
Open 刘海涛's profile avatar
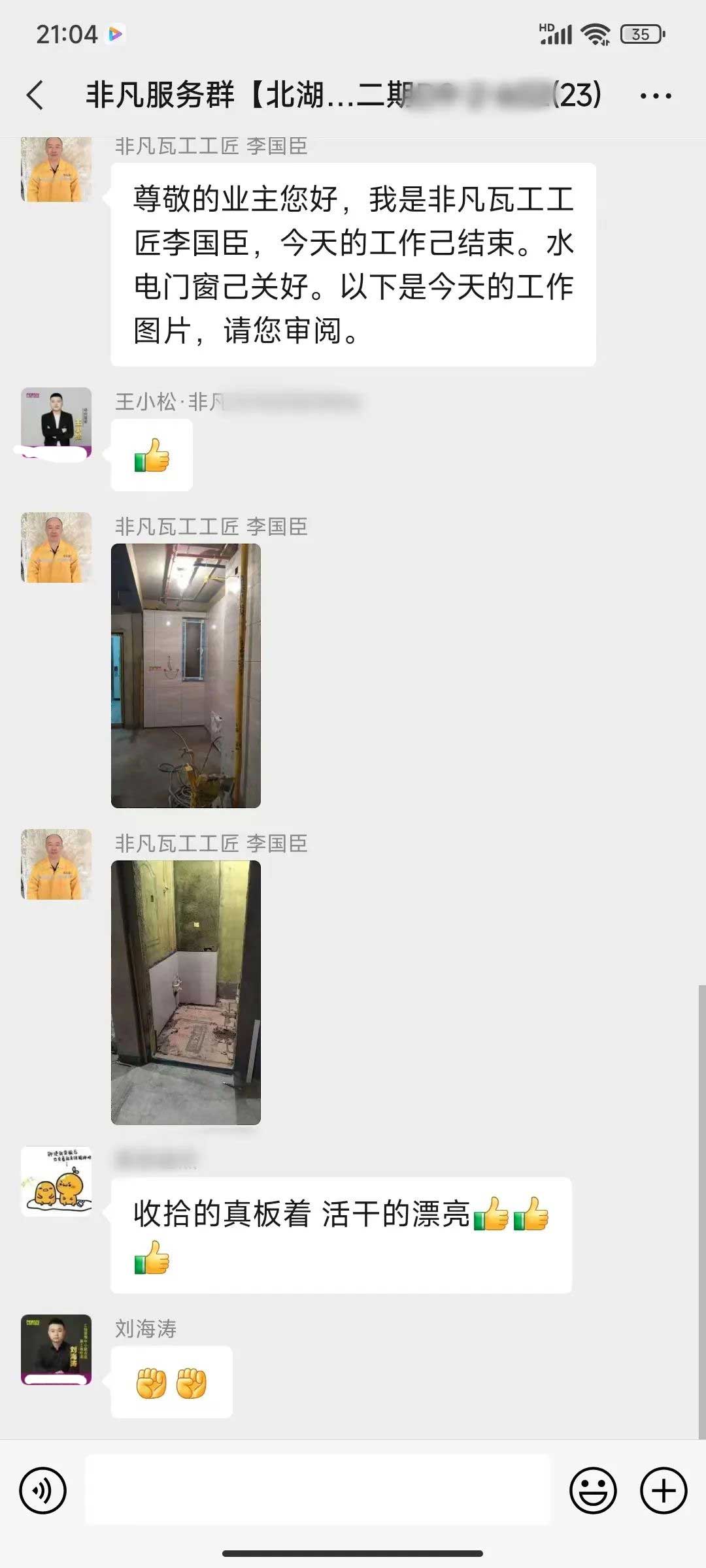pyautogui.click(x=56, y=1350)
